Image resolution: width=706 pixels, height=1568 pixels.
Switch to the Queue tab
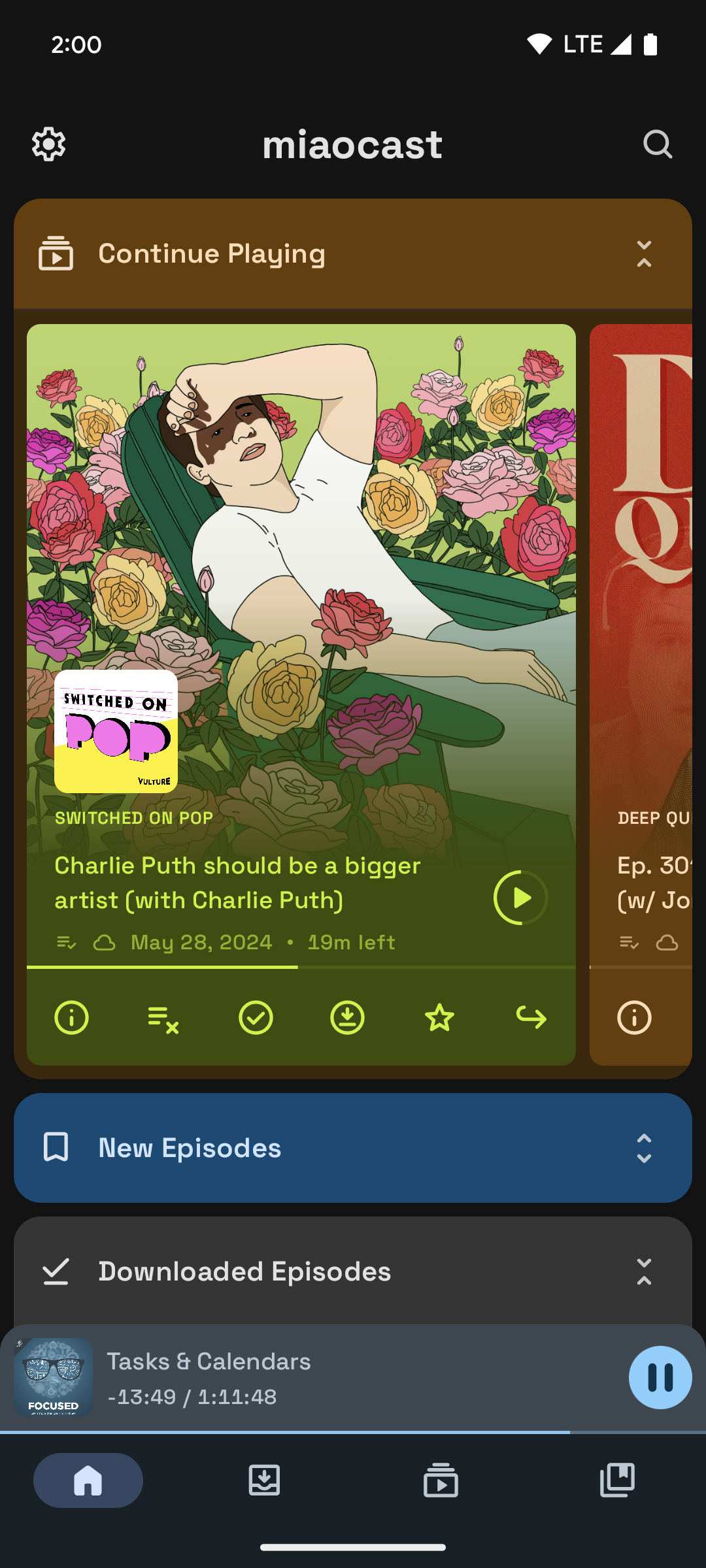(x=441, y=1480)
